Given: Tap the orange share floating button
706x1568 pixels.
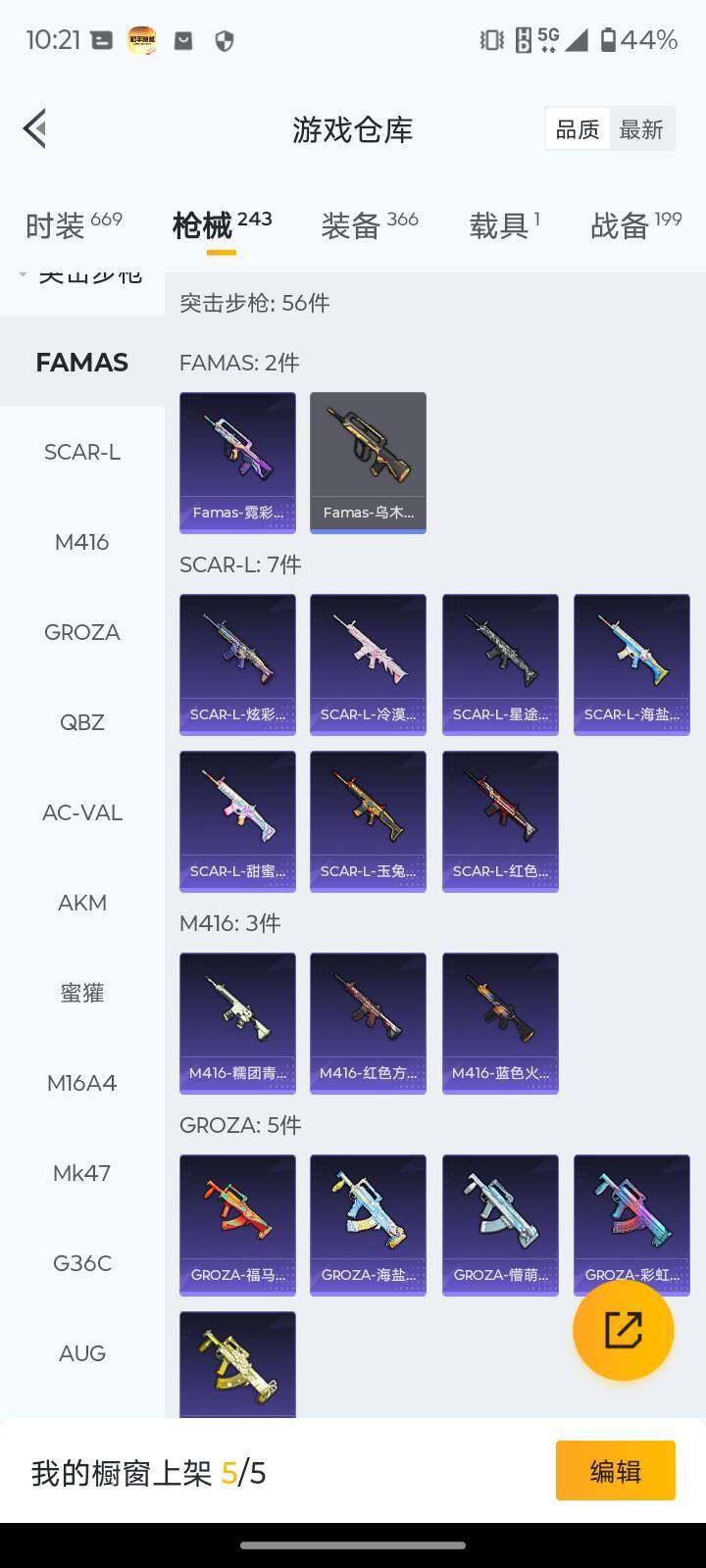Looking at the screenshot, I should [623, 1330].
